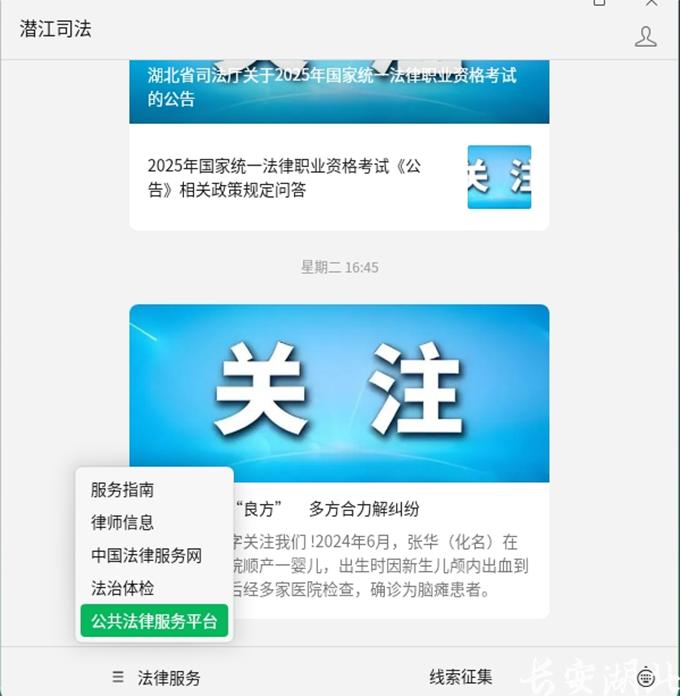Open the account profile icon

tap(646, 36)
